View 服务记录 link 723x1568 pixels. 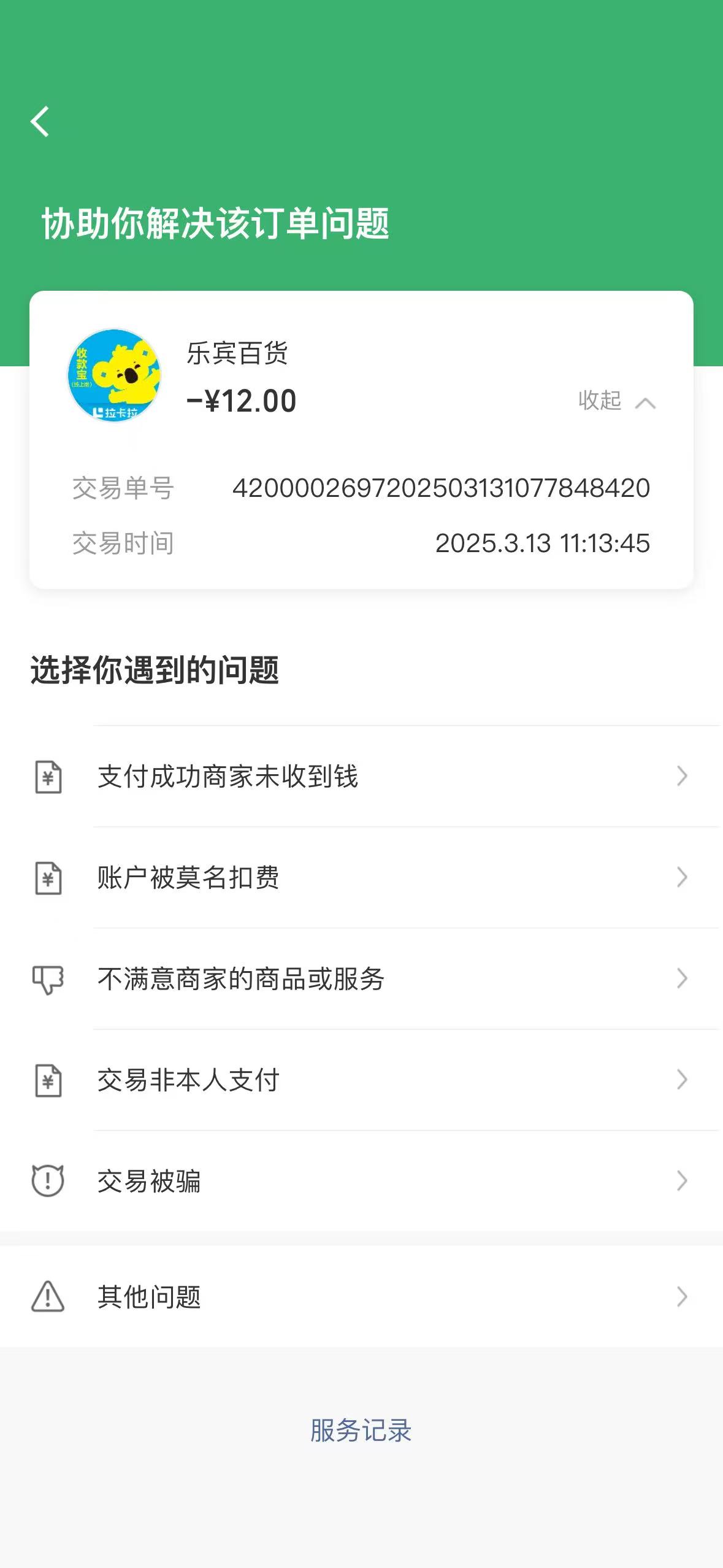click(361, 1431)
